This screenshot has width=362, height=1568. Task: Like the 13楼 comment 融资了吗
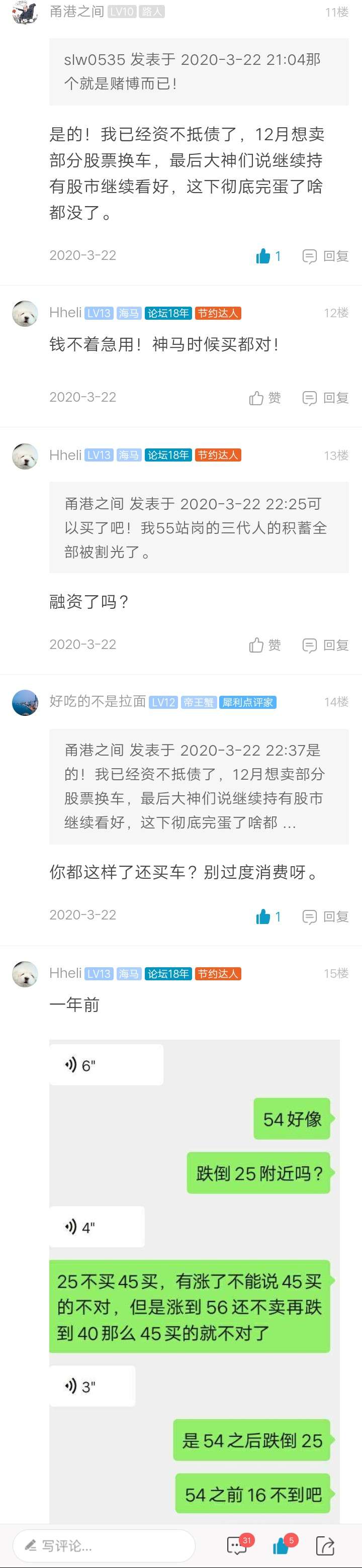click(x=264, y=645)
